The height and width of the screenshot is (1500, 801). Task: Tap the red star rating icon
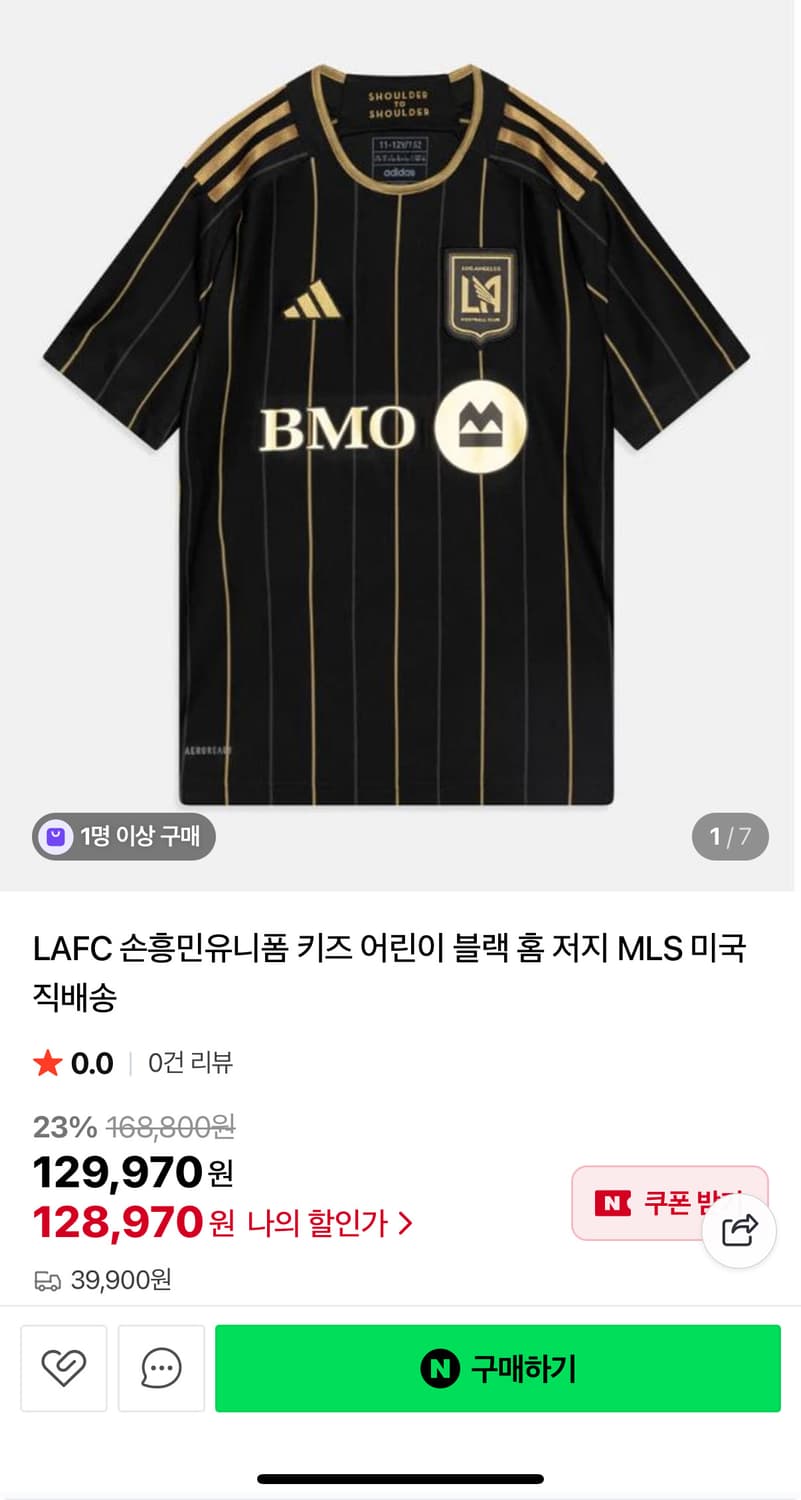point(46,1063)
